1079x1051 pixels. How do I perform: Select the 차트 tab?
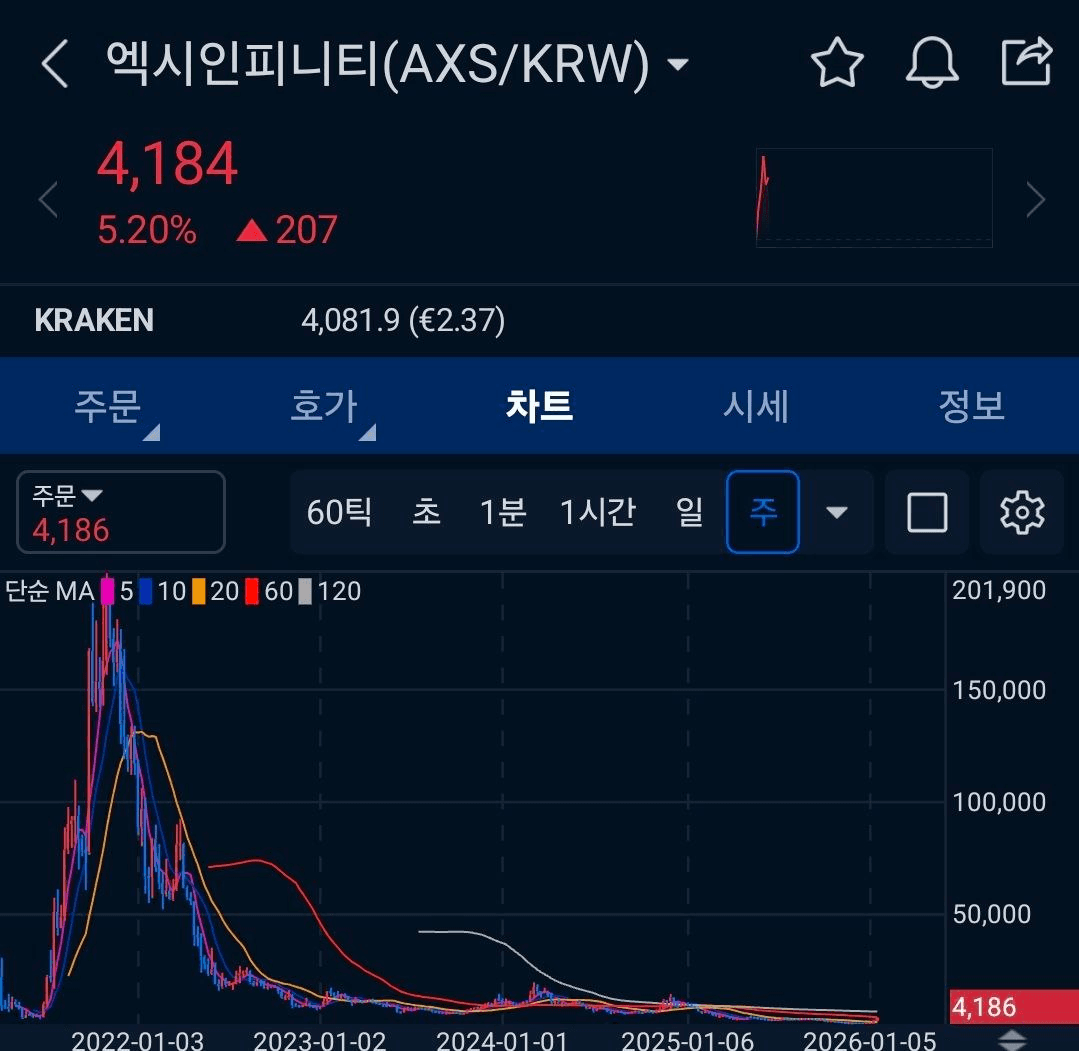[540, 406]
